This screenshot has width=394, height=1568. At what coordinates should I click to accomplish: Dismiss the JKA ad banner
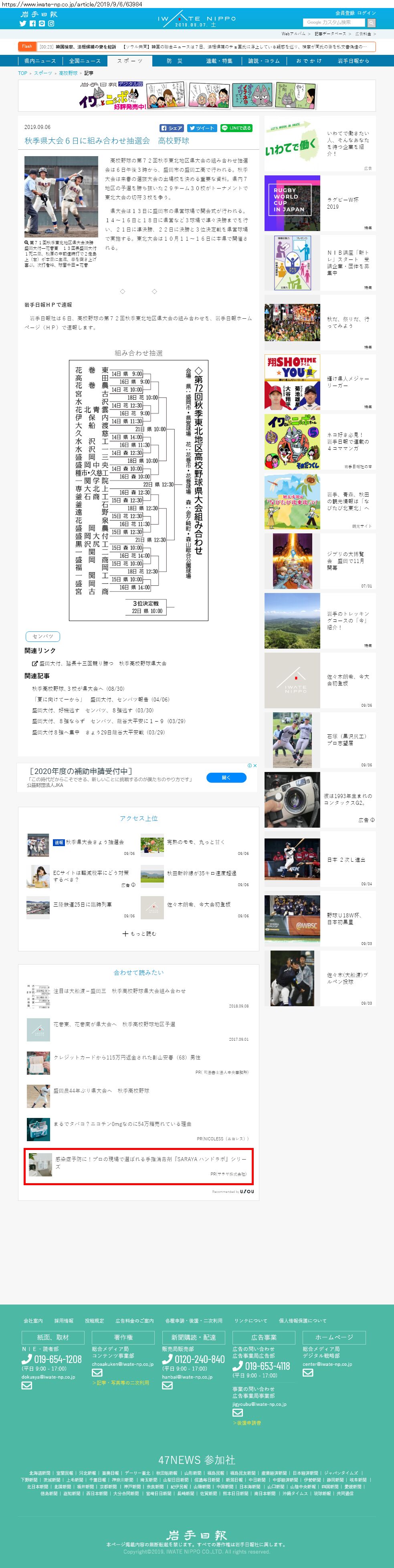(255, 765)
